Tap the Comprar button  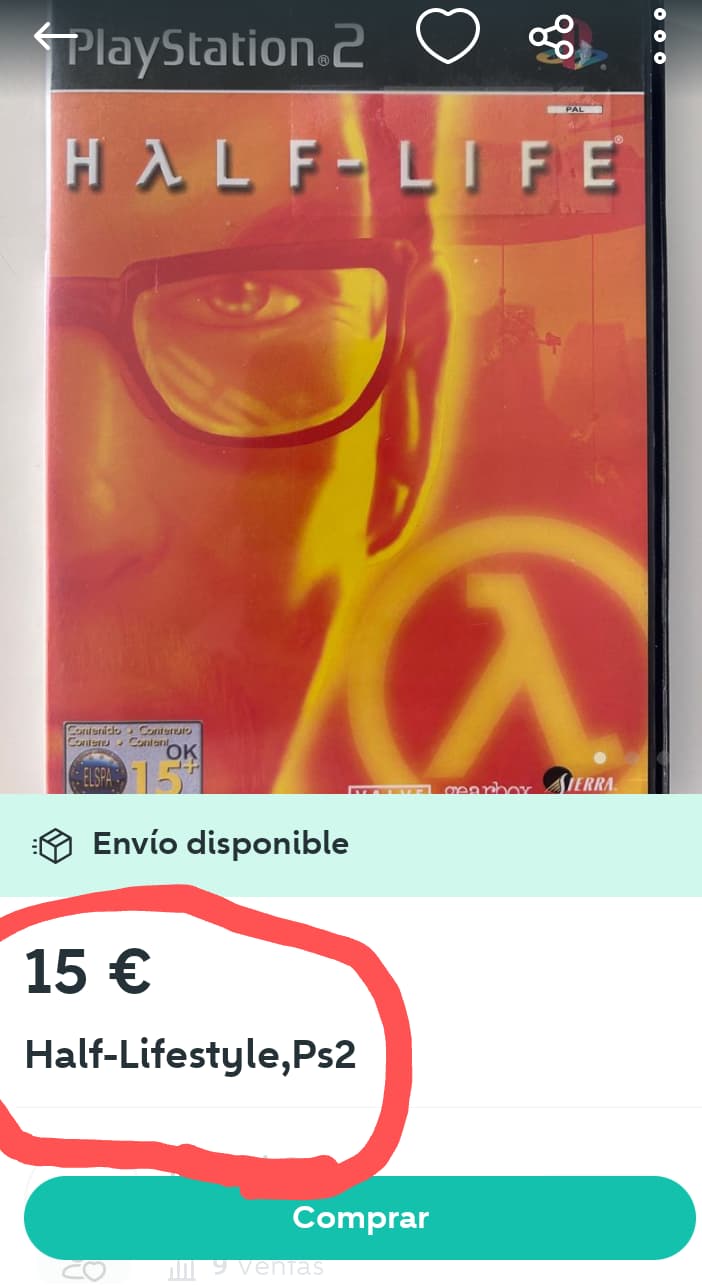359,1218
